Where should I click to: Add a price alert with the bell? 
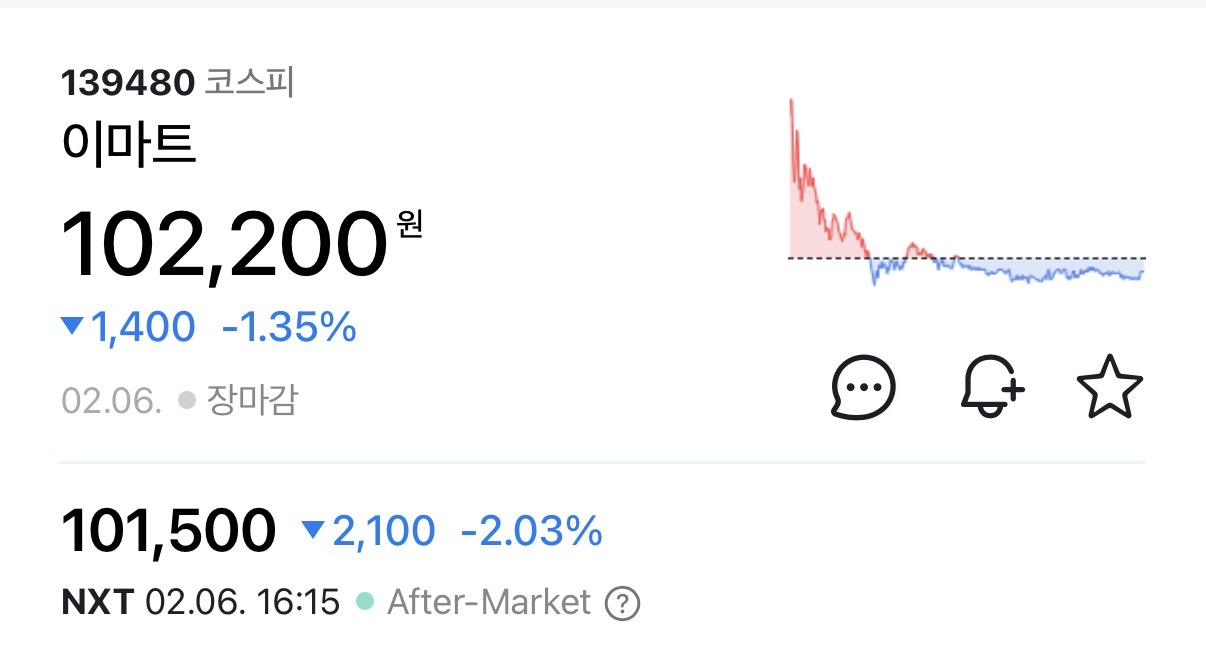pyautogui.click(x=990, y=386)
